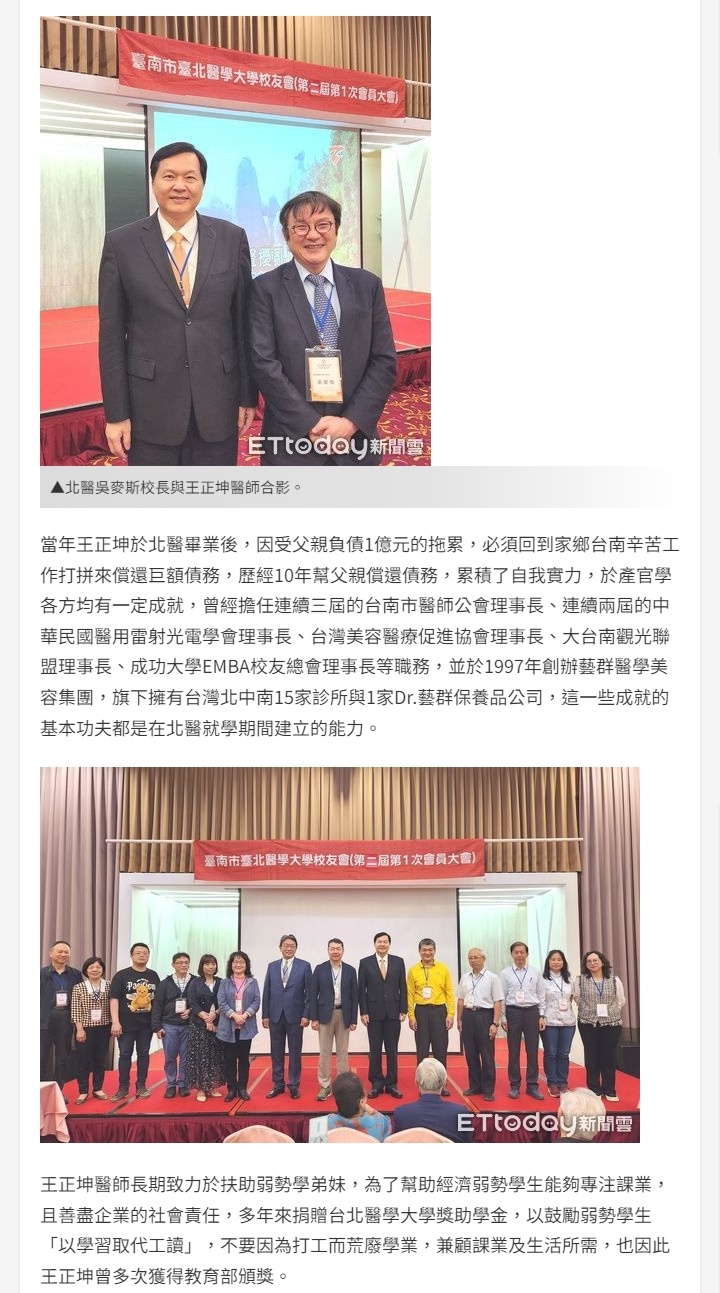Open the photo of 吳麥斯校長與王正坤醫師合影

(x=235, y=240)
